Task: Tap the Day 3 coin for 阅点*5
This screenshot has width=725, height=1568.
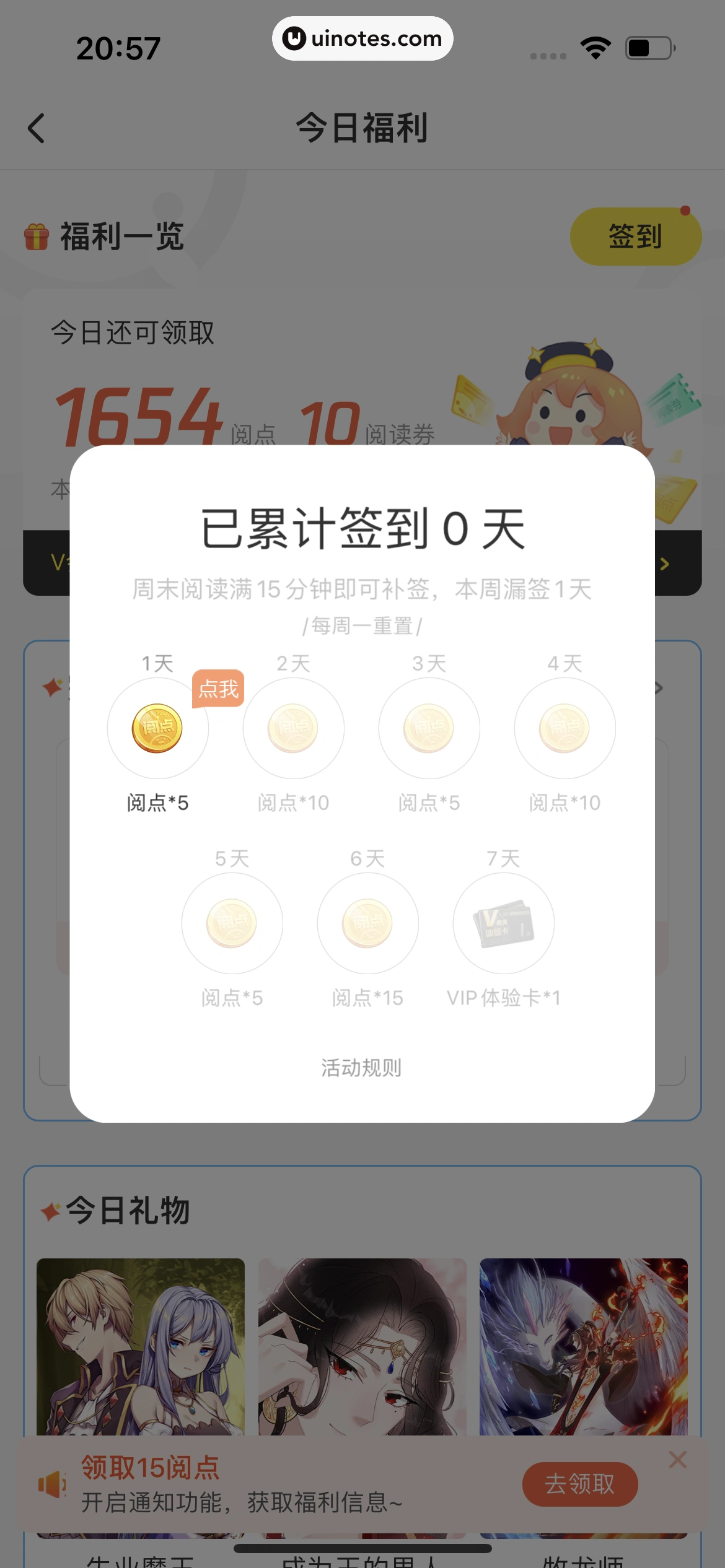Action: point(429,730)
